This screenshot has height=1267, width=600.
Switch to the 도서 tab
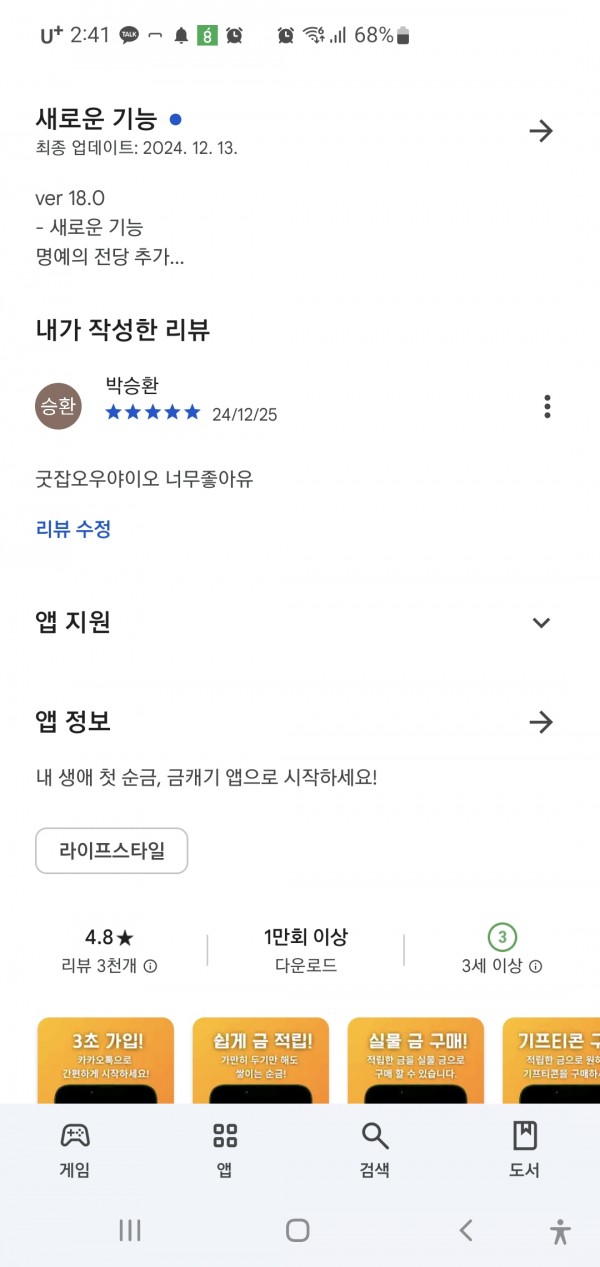pyautogui.click(x=525, y=1149)
